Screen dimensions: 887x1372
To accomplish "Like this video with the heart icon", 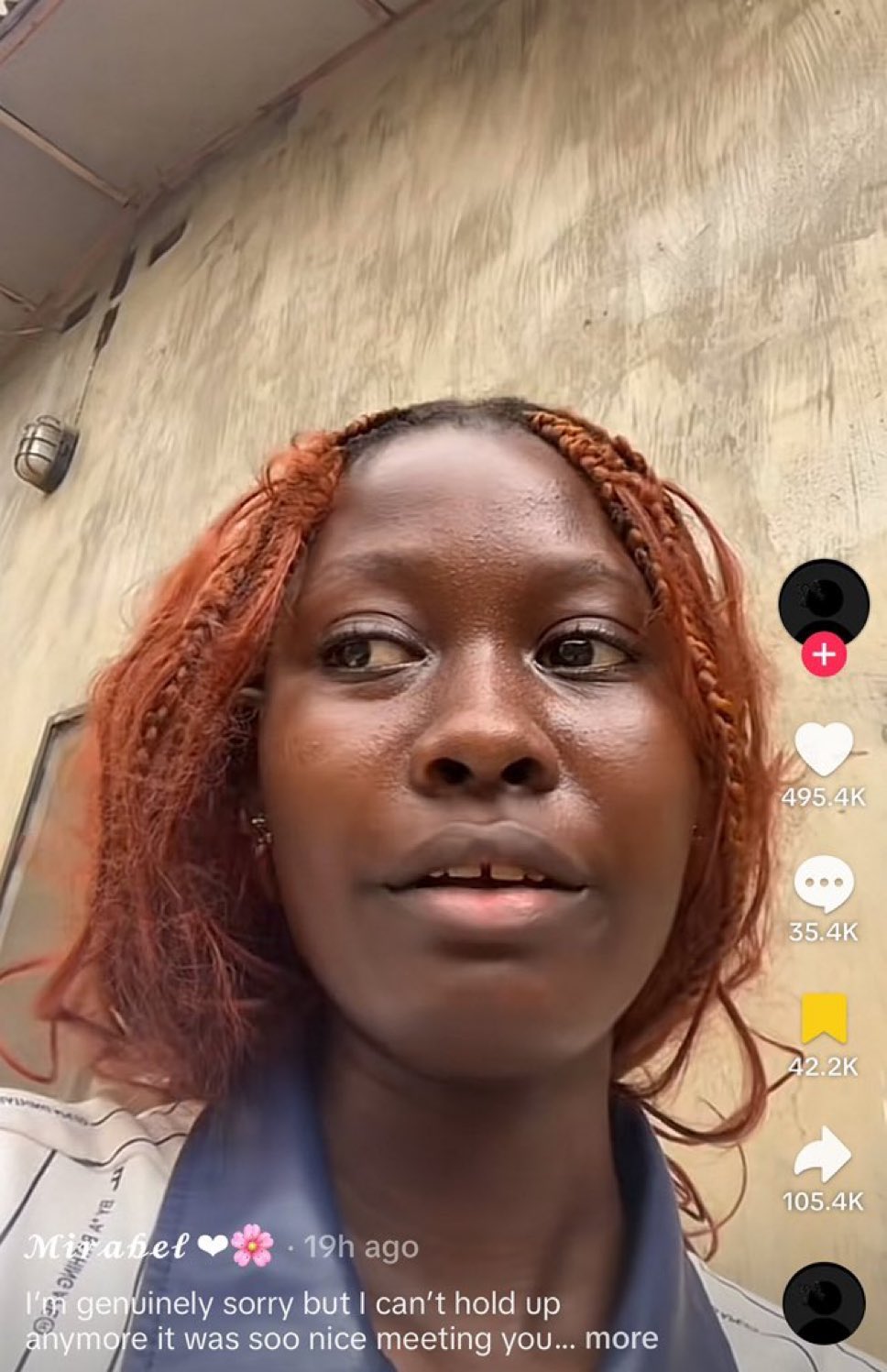I will [823, 750].
